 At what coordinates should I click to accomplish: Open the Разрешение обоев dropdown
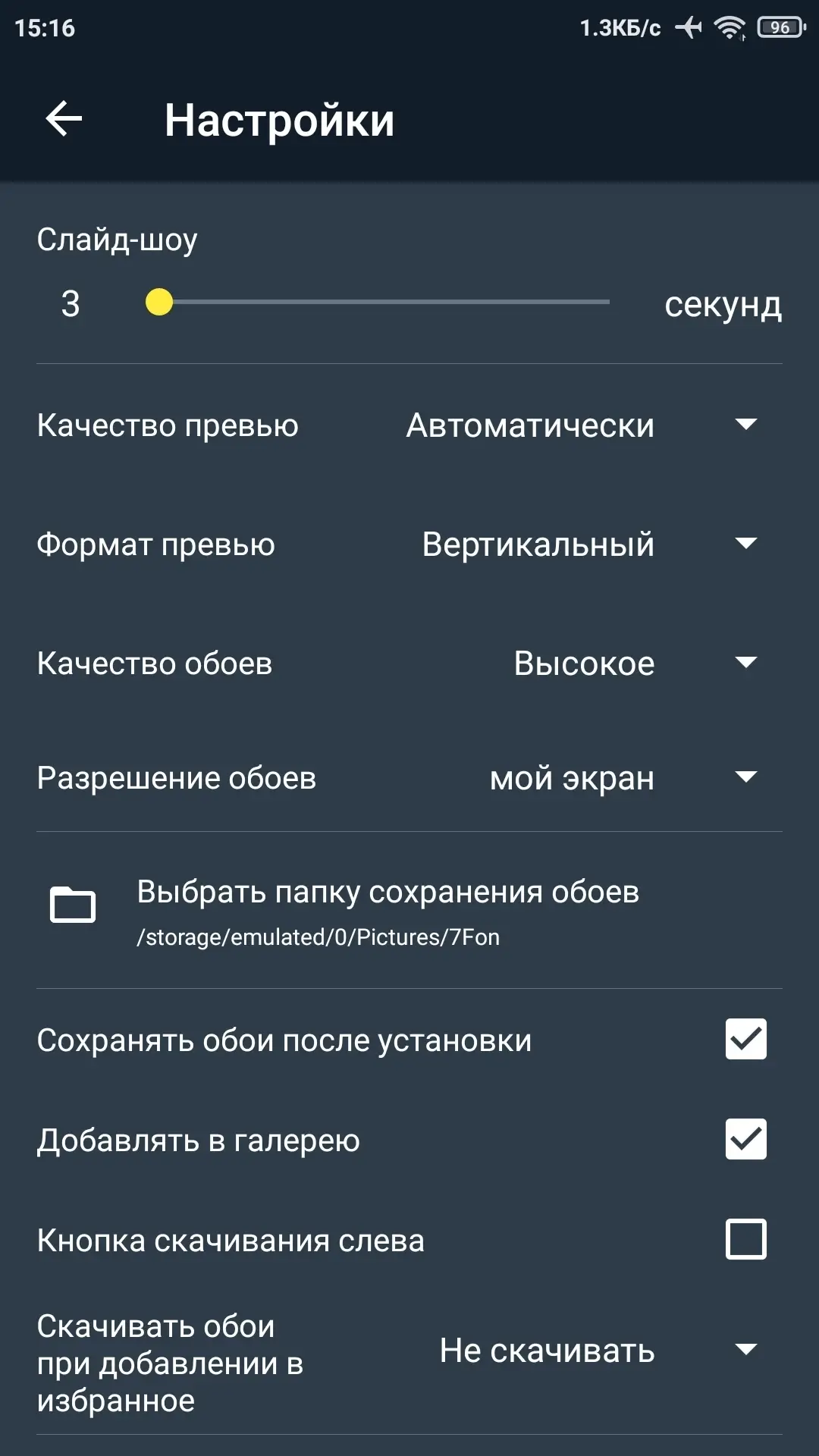[622, 777]
